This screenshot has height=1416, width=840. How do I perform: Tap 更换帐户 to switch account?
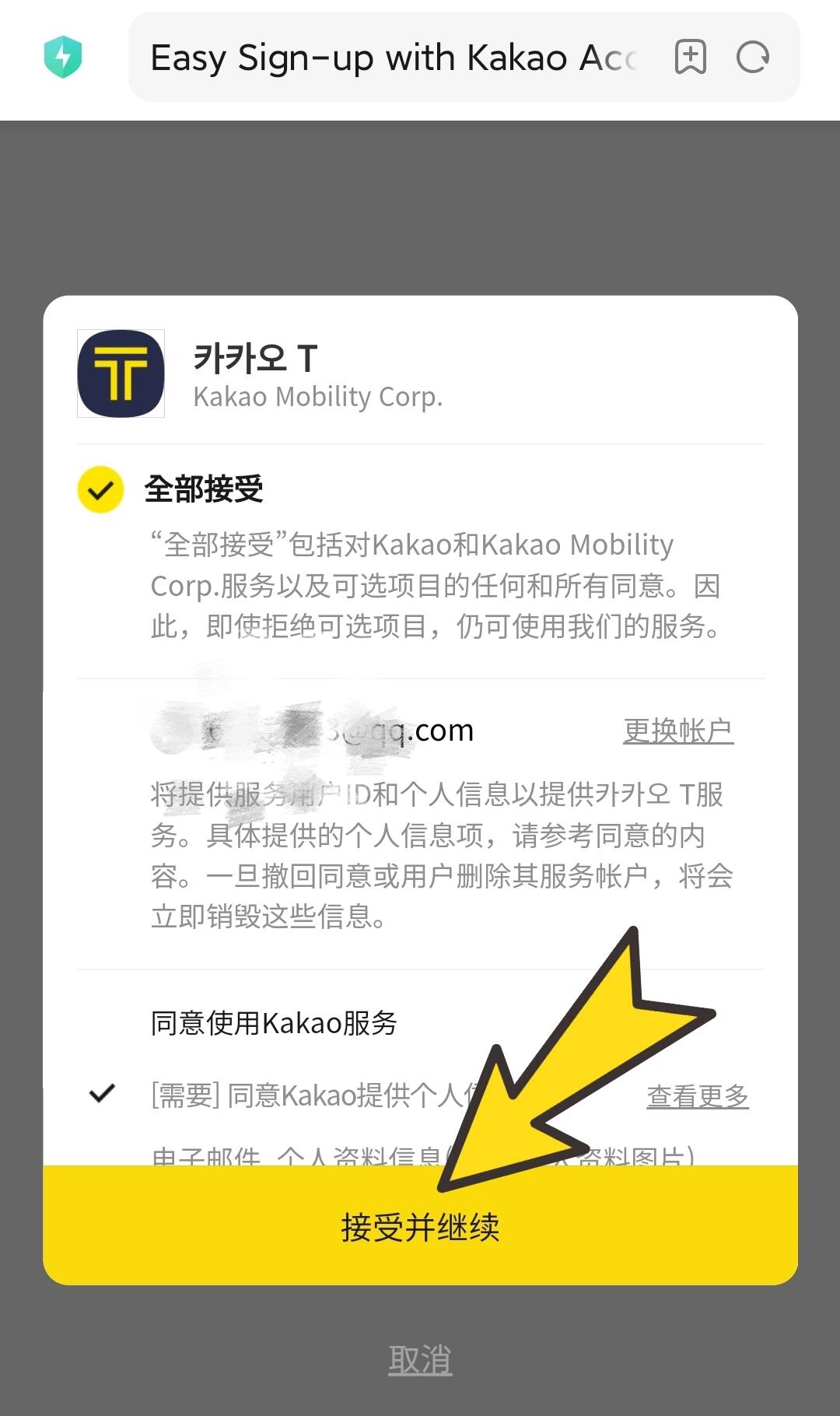point(677,731)
